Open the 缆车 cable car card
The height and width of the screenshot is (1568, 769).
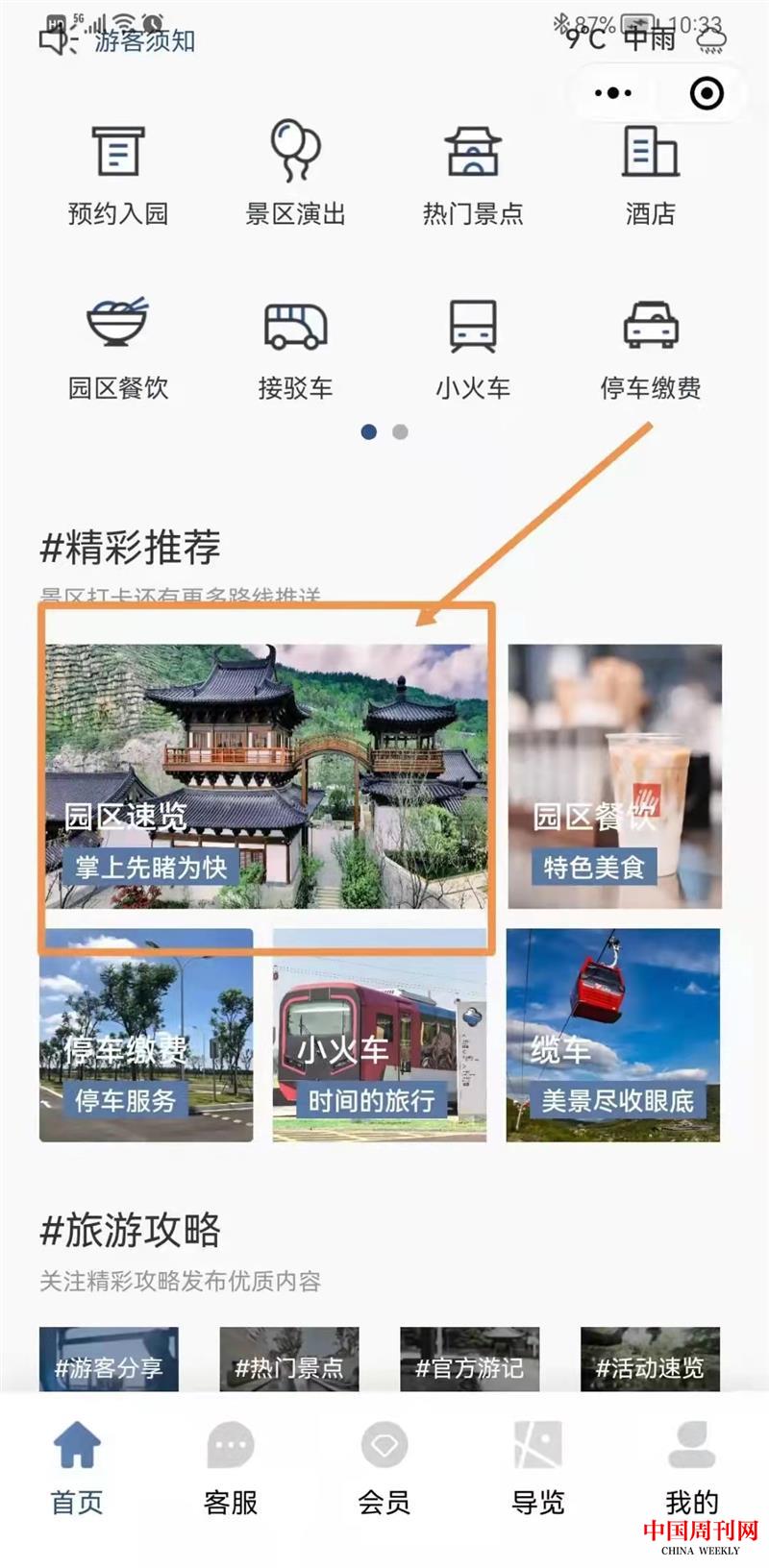tap(613, 1036)
